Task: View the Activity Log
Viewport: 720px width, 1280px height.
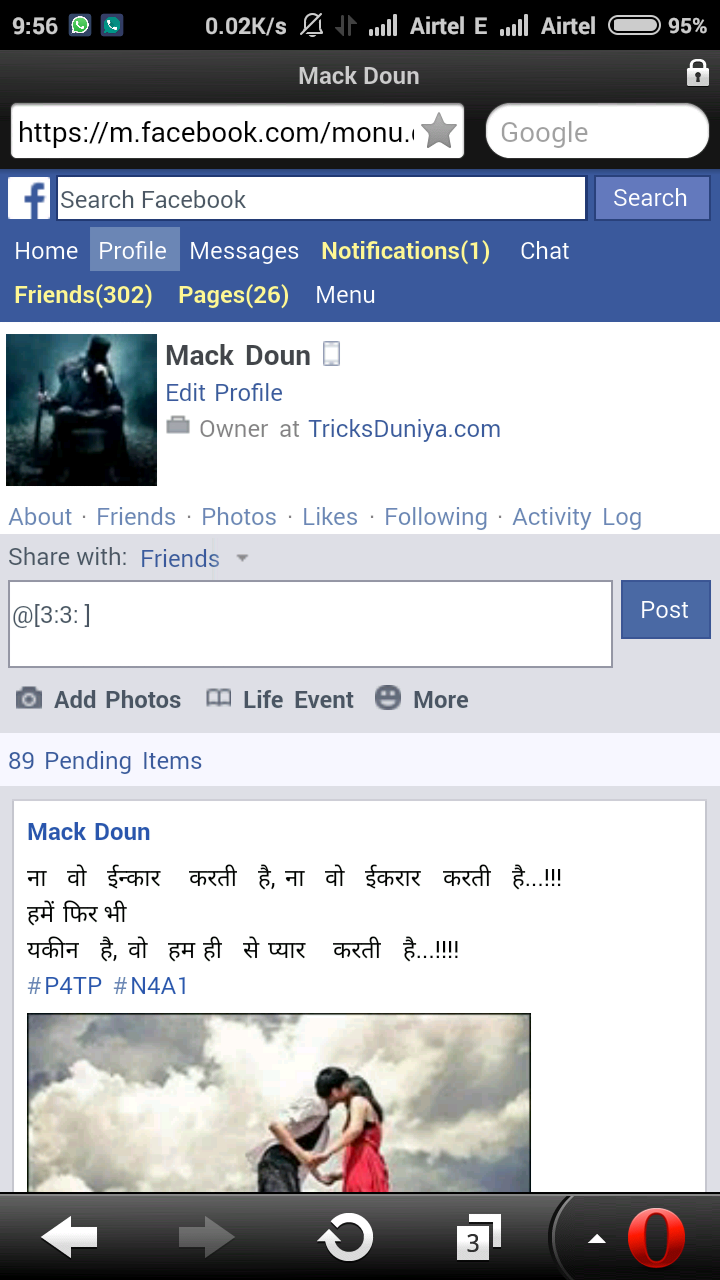Action: pos(577,517)
